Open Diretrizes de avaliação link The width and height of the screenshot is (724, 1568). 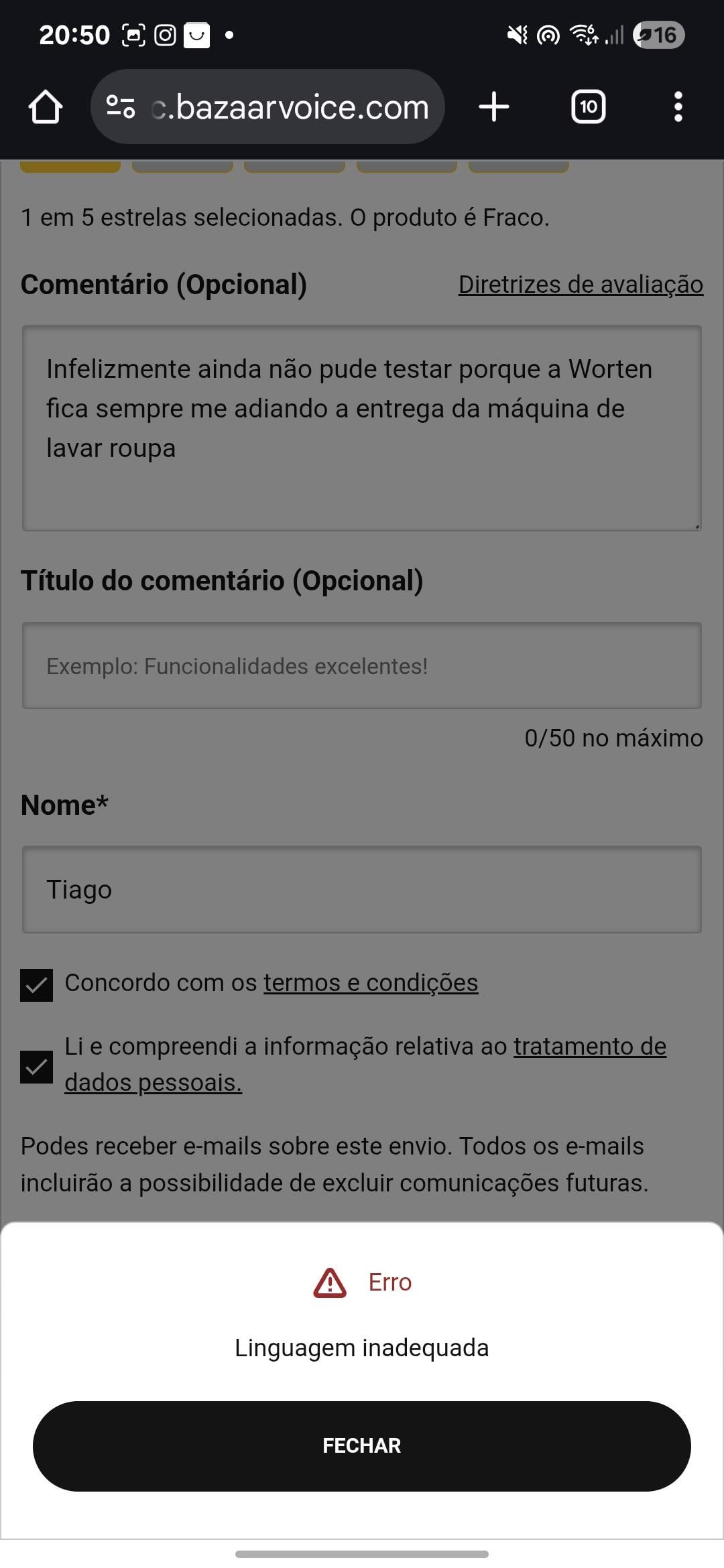[x=581, y=285]
